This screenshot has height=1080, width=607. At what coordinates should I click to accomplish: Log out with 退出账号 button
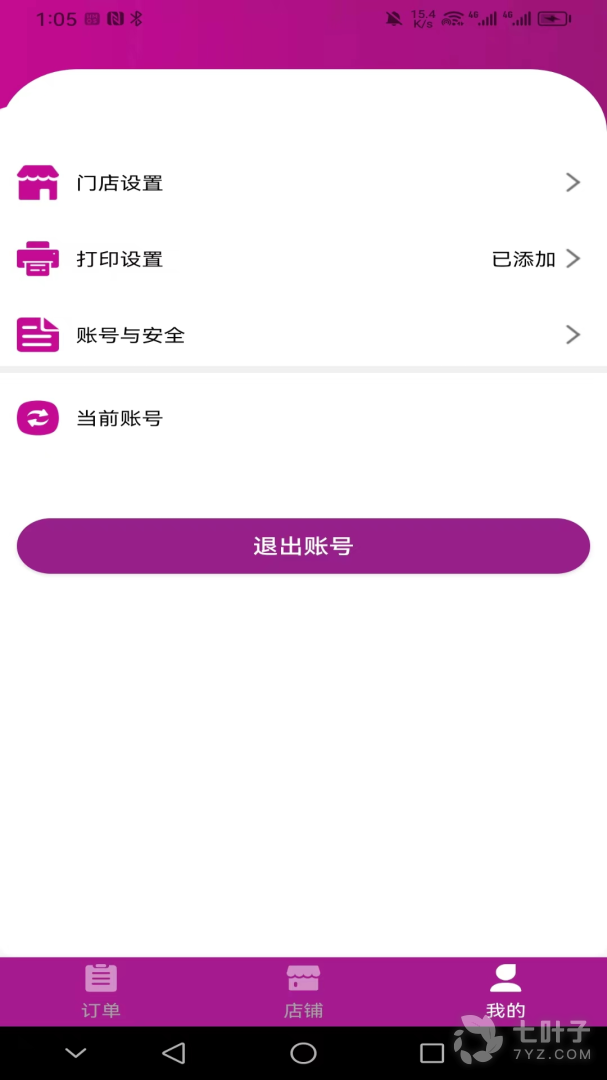303,546
